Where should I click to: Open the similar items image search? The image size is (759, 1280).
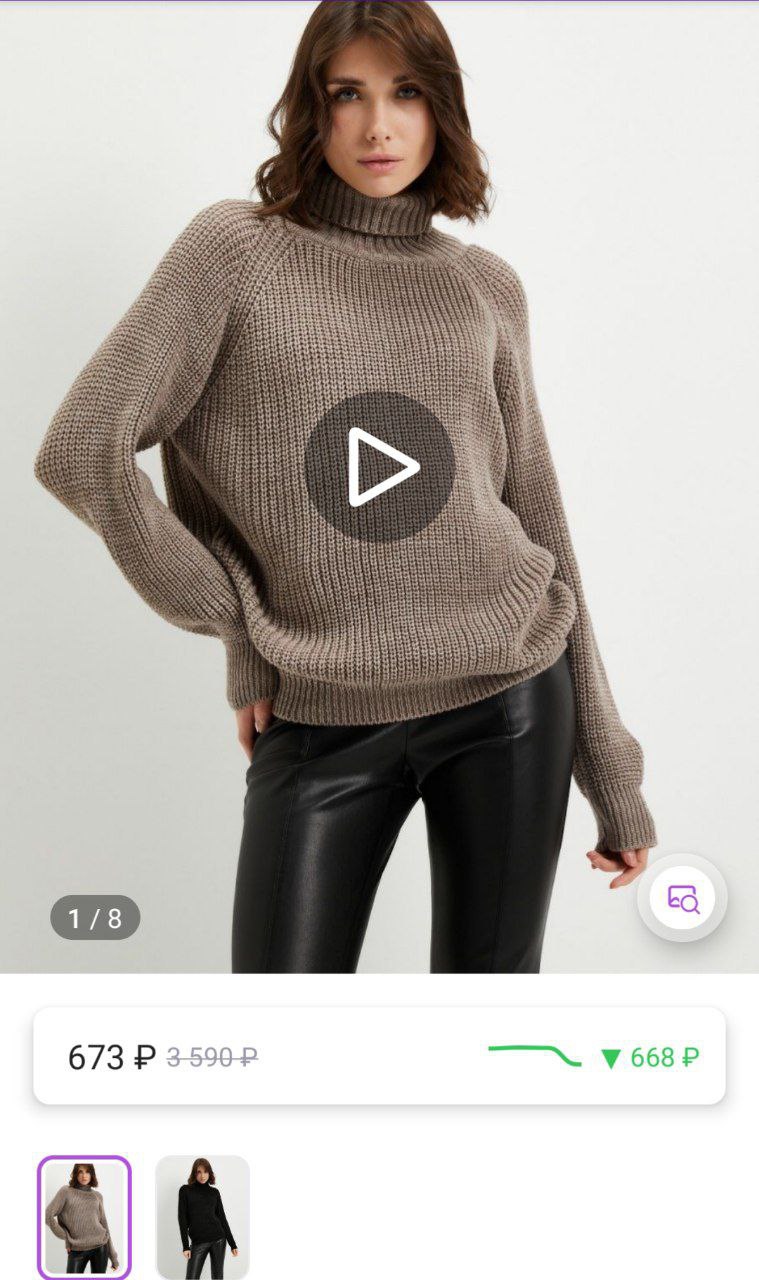click(x=683, y=898)
